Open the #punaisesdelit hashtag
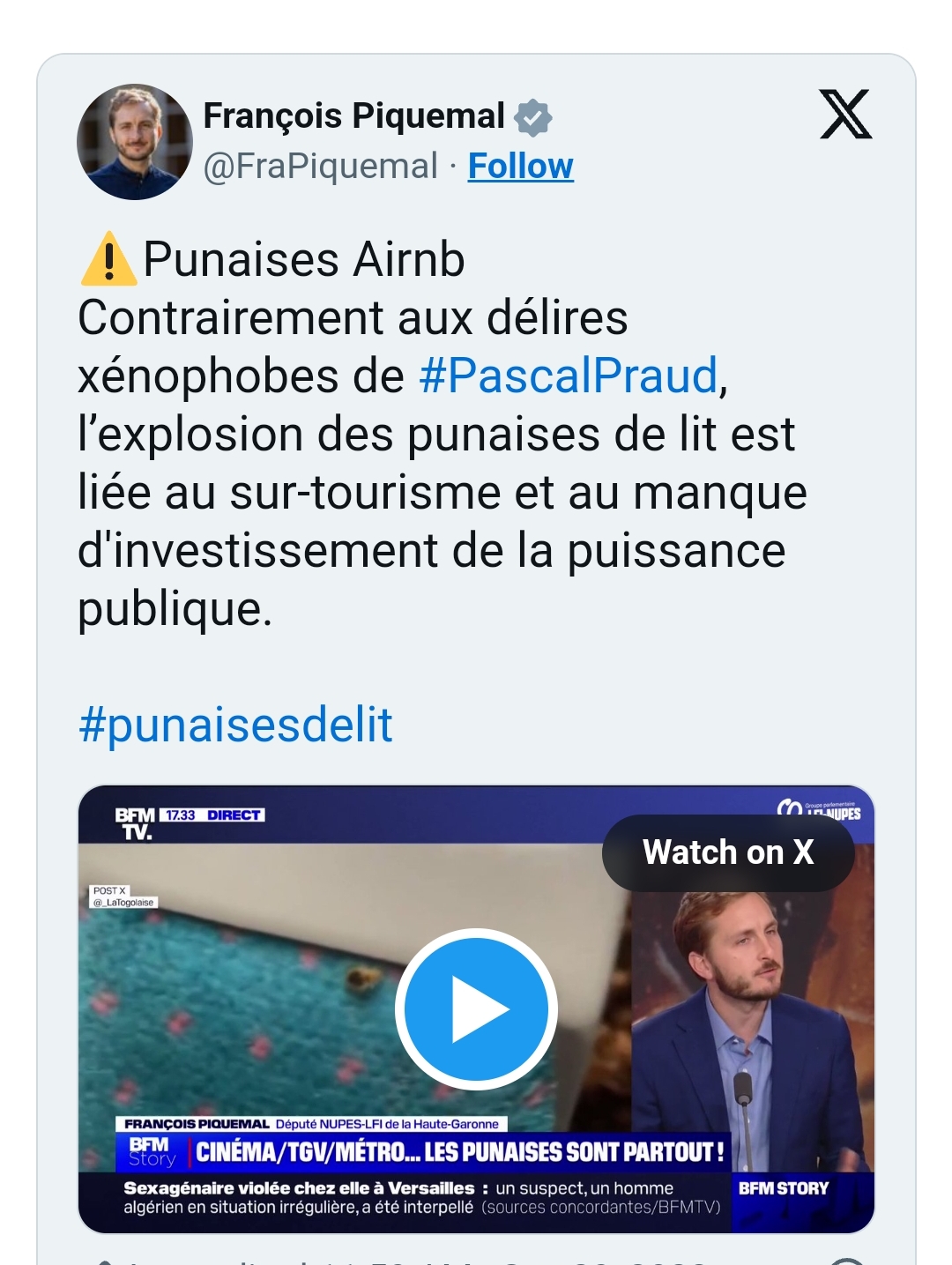 tap(235, 725)
